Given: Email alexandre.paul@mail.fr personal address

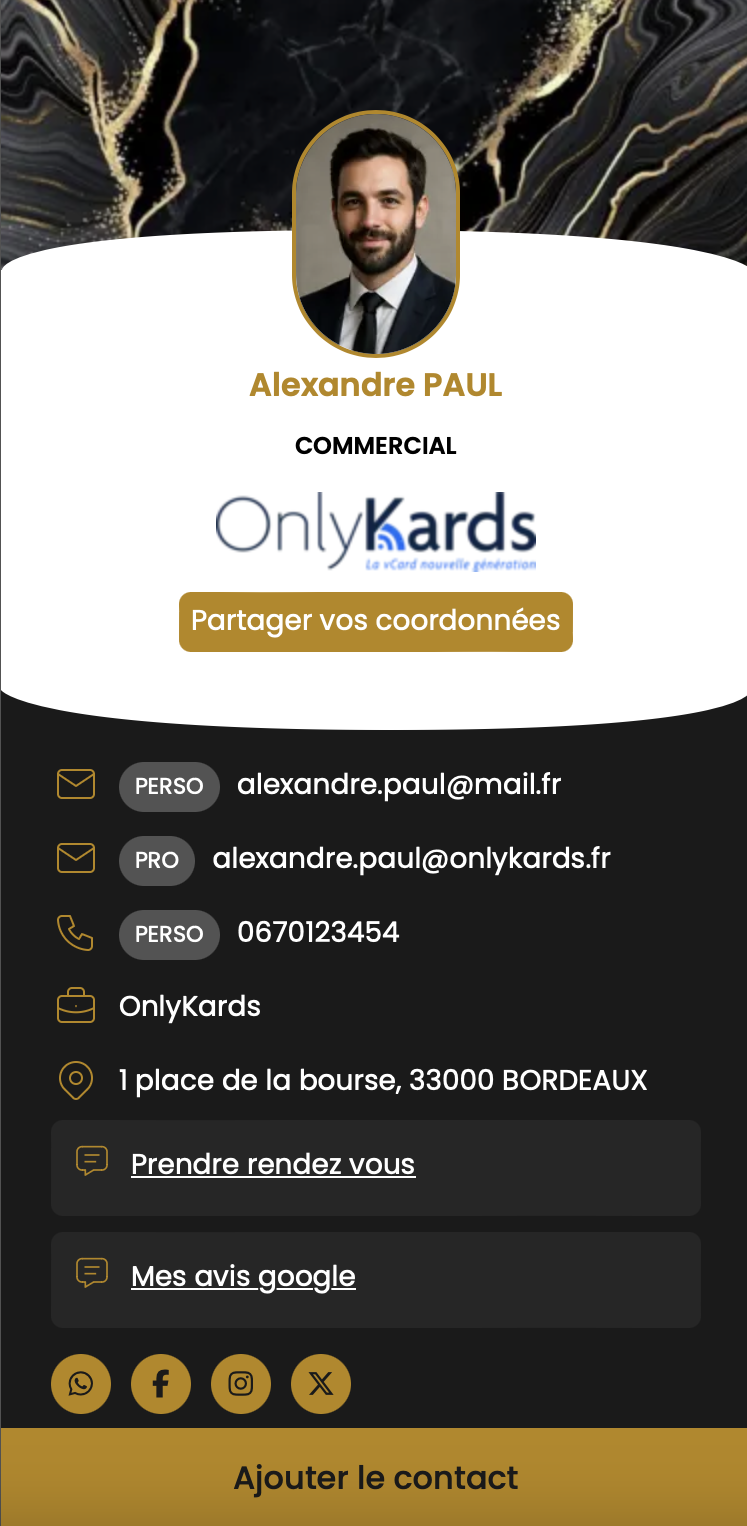Looking at the screenshot, I should pos(398,785).
